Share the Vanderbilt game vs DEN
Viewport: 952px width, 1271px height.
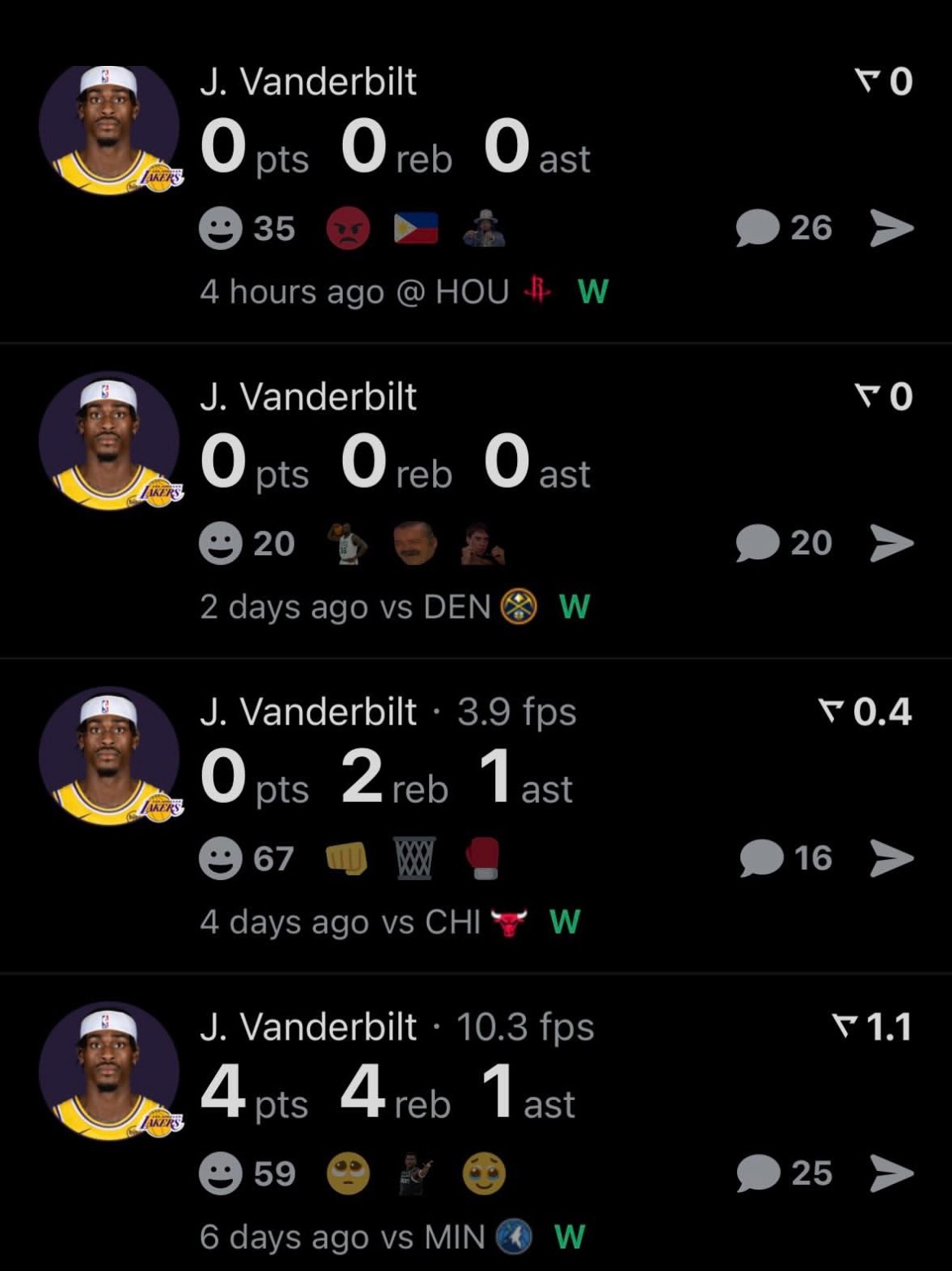click(x=892, y=543)
